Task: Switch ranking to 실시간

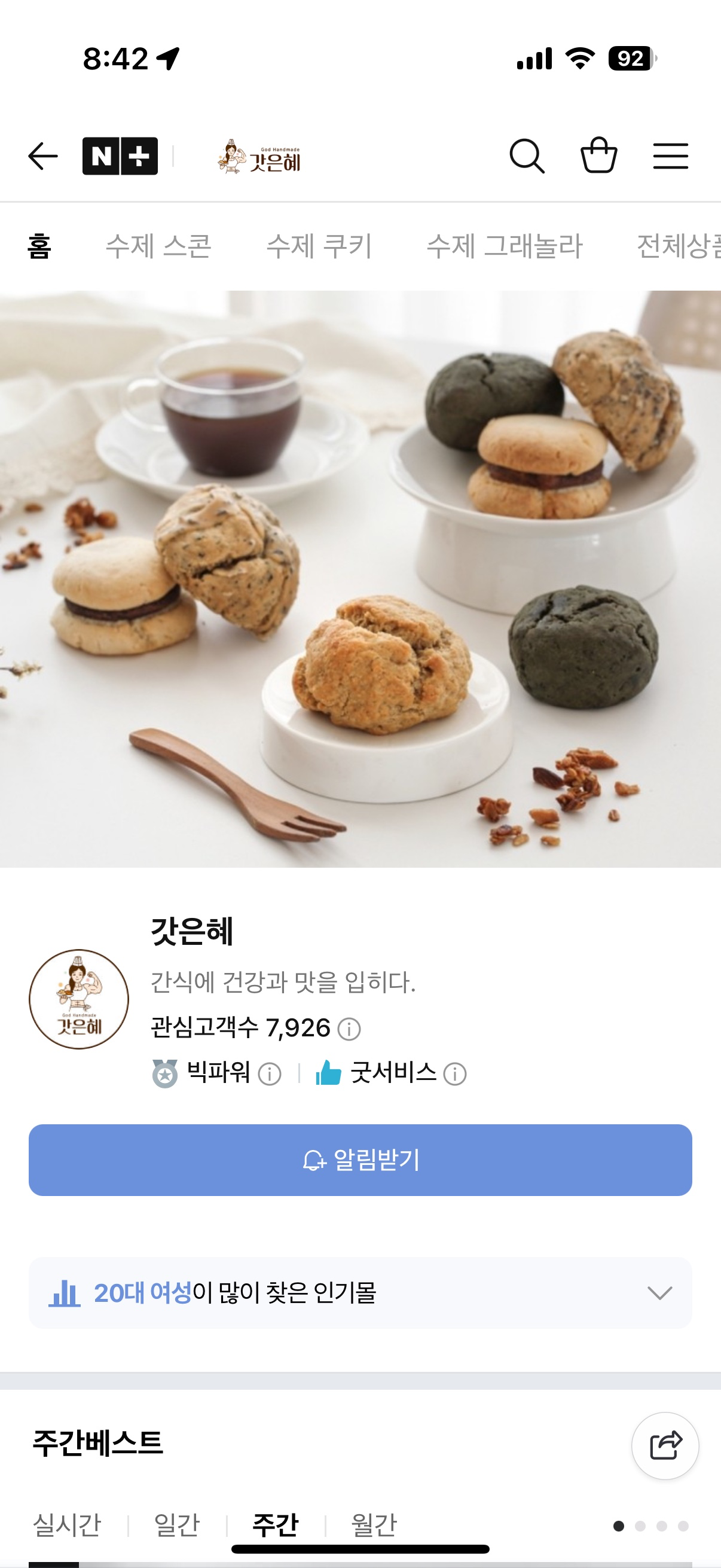Action: (x=67, y=1525)
